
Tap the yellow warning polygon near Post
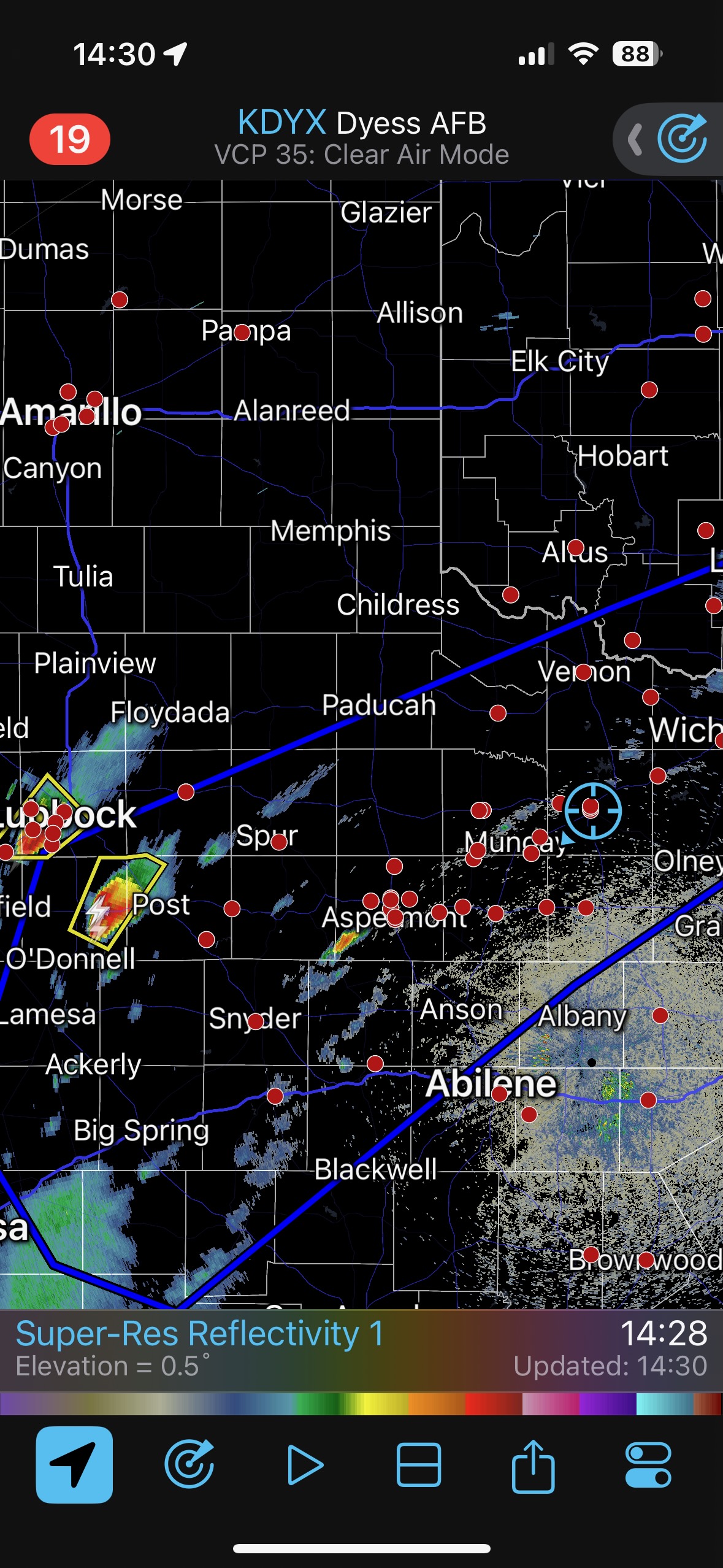pos(117,896)
